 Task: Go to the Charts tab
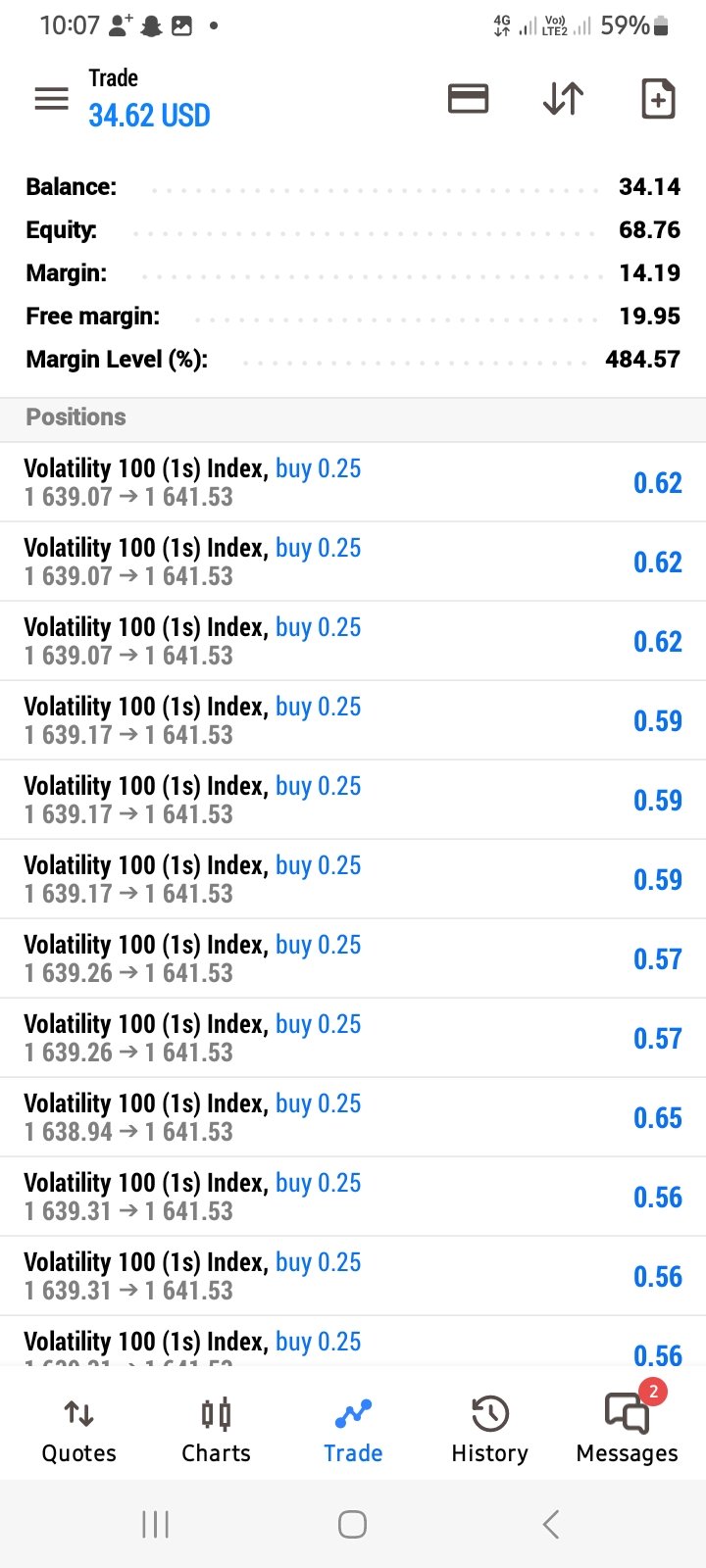click(216, 1430)
